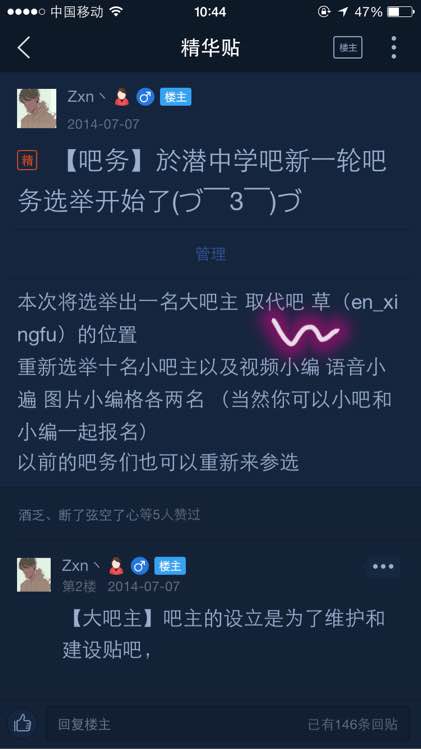Tap the 管理 manage link
The height and width of the screenshot is (750, 421).
[210, 254]
